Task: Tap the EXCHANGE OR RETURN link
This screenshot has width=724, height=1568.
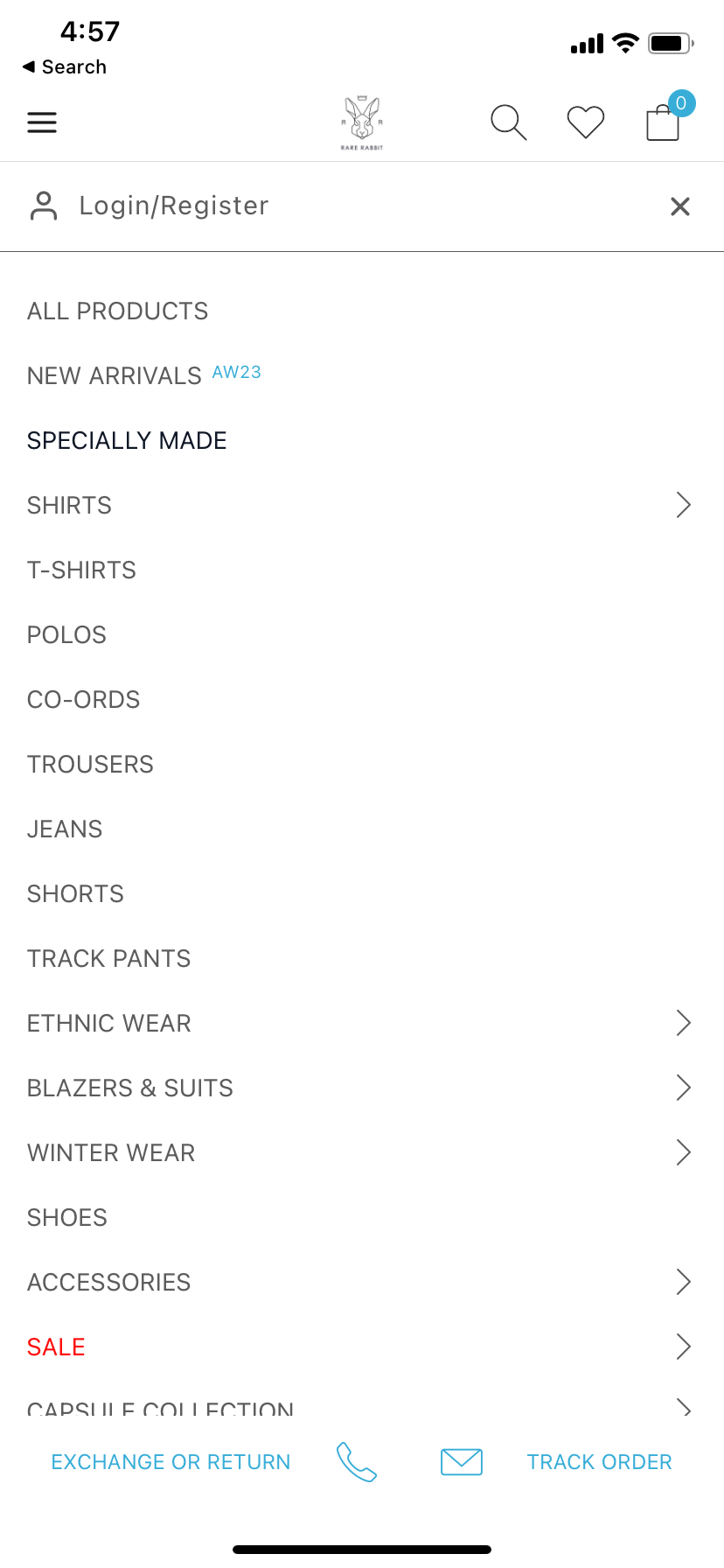Action: (171, 1461)
